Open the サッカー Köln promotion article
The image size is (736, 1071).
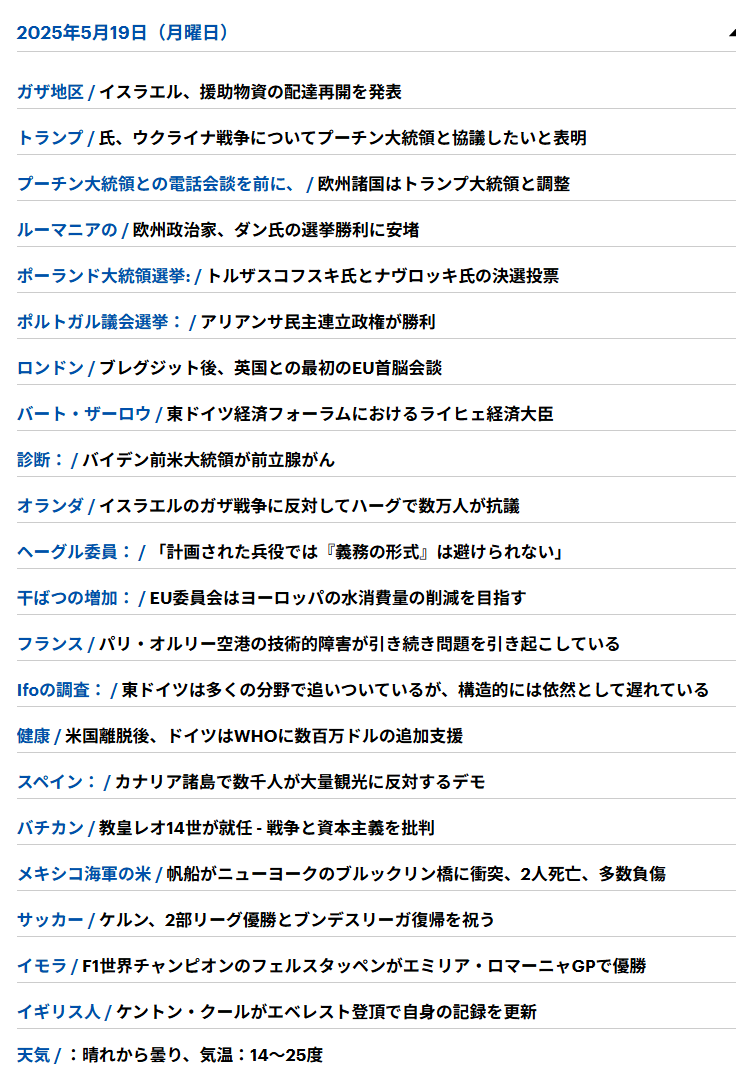click(x=255, y=920)
